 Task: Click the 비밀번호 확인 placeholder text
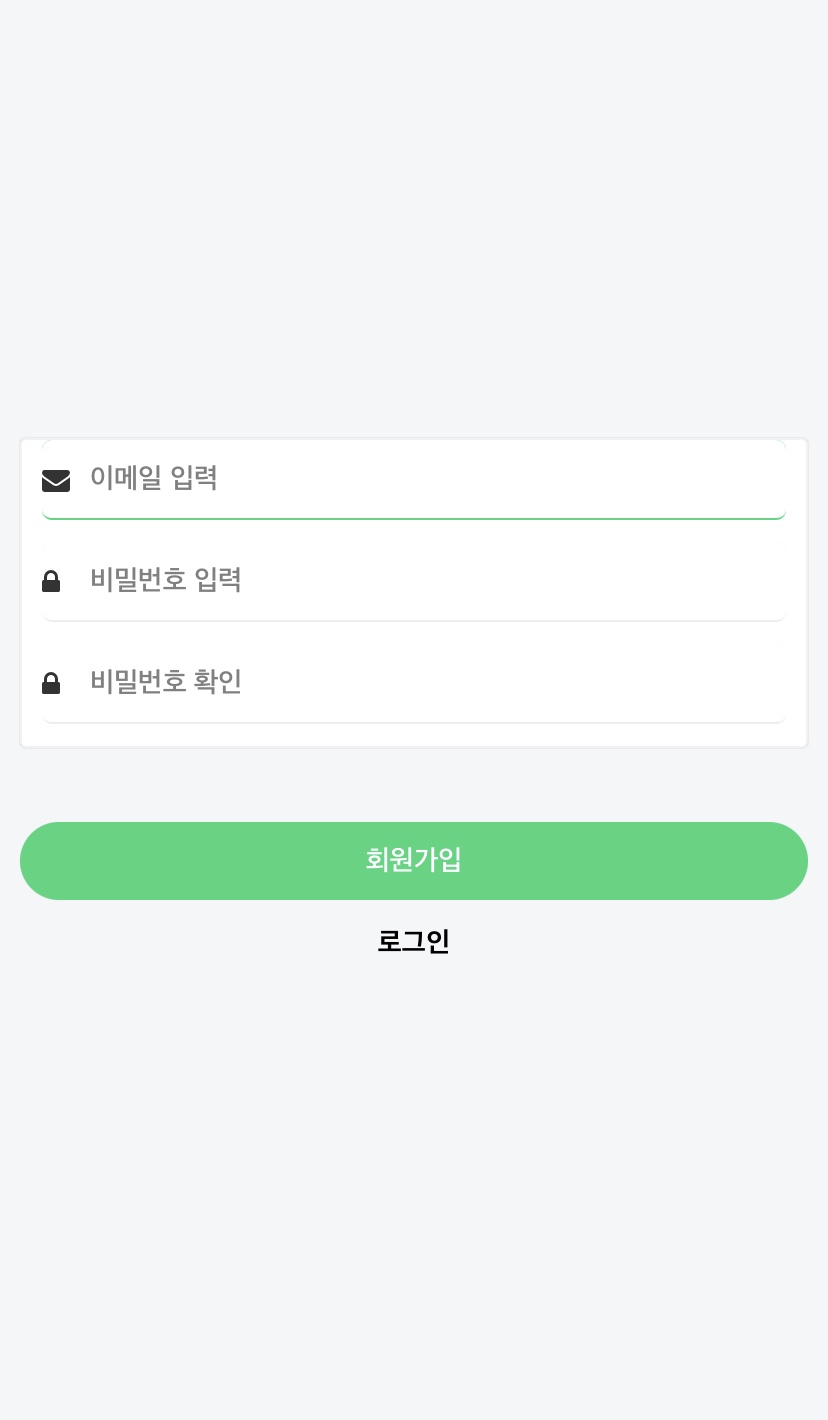166,681
